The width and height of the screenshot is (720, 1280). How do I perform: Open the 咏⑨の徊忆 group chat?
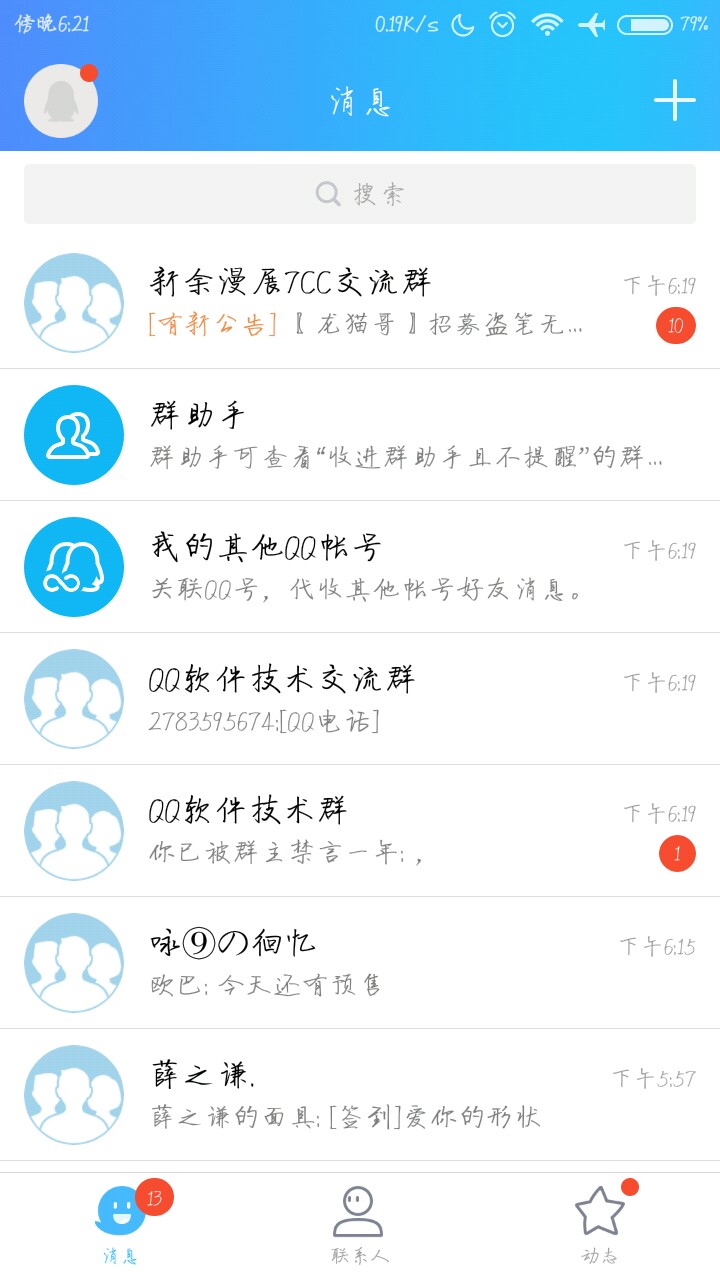point(360,963)
